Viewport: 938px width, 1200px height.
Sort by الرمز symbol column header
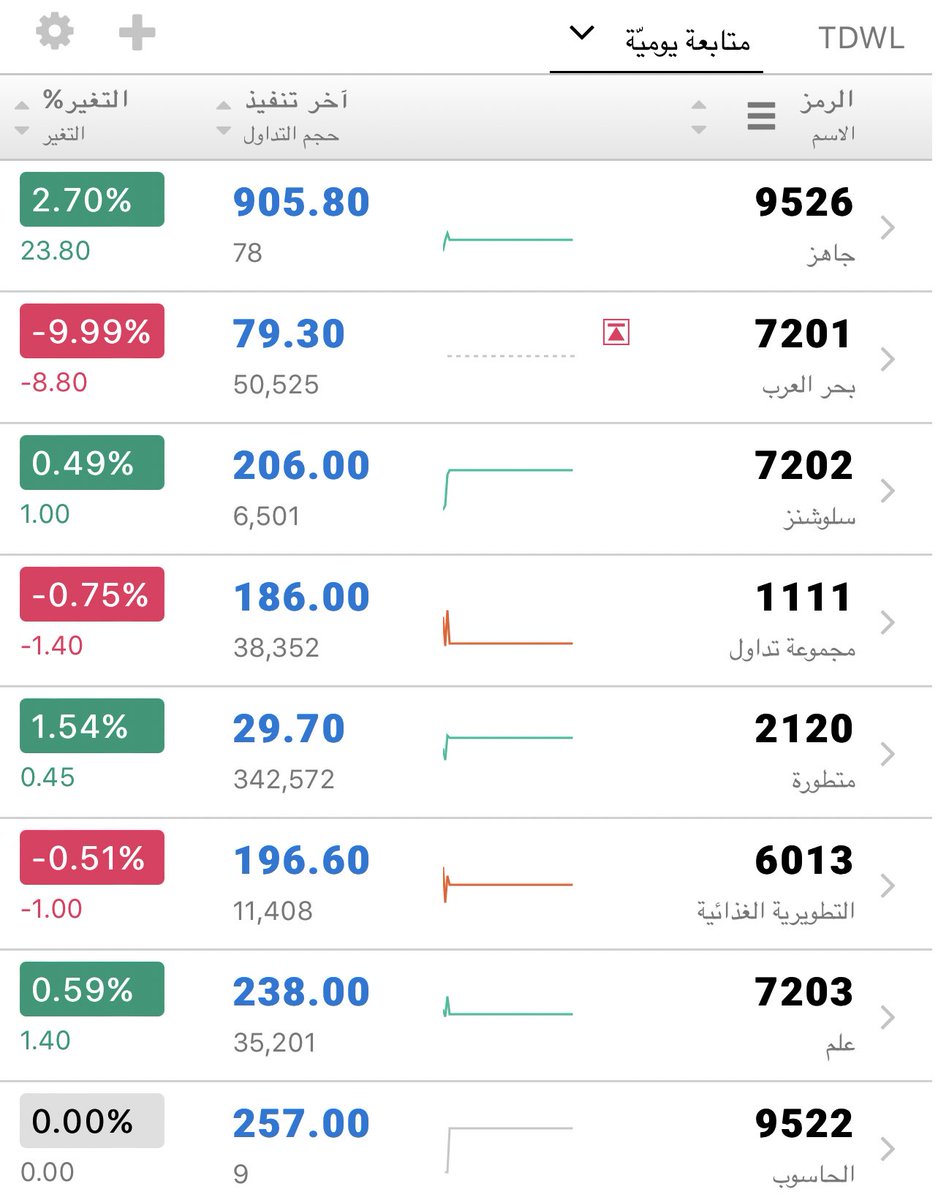pos(825,100)
